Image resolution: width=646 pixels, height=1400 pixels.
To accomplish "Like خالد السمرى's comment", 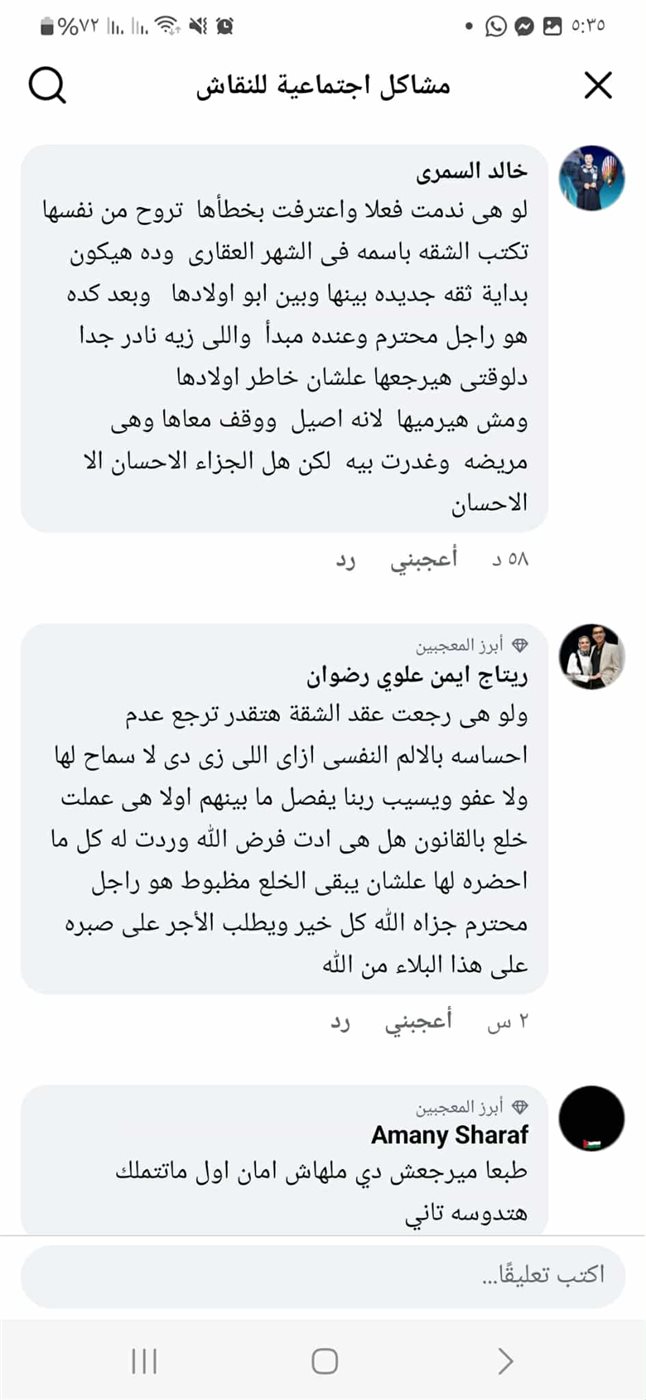I will point(424,560).
